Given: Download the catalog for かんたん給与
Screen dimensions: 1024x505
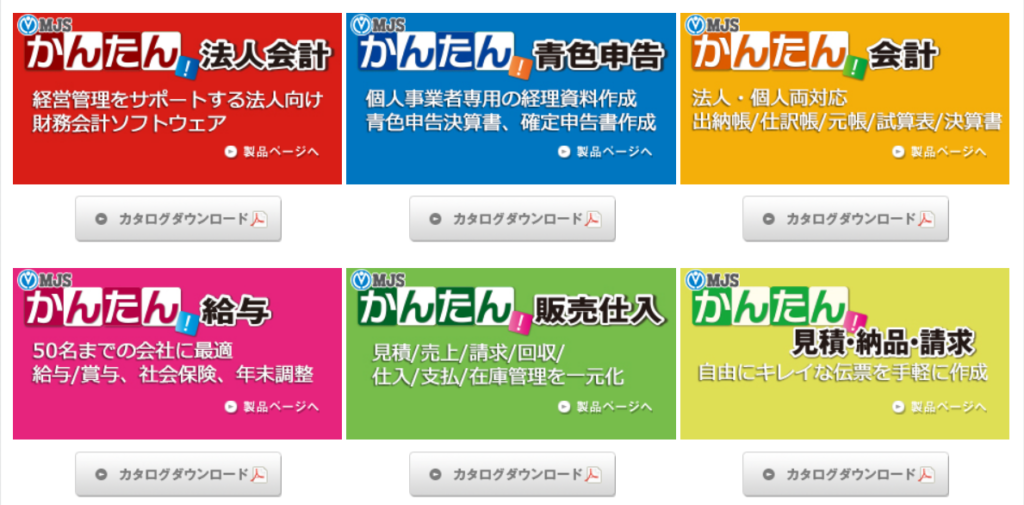Looking at the screenshot, I should click(x=179, y=474).
